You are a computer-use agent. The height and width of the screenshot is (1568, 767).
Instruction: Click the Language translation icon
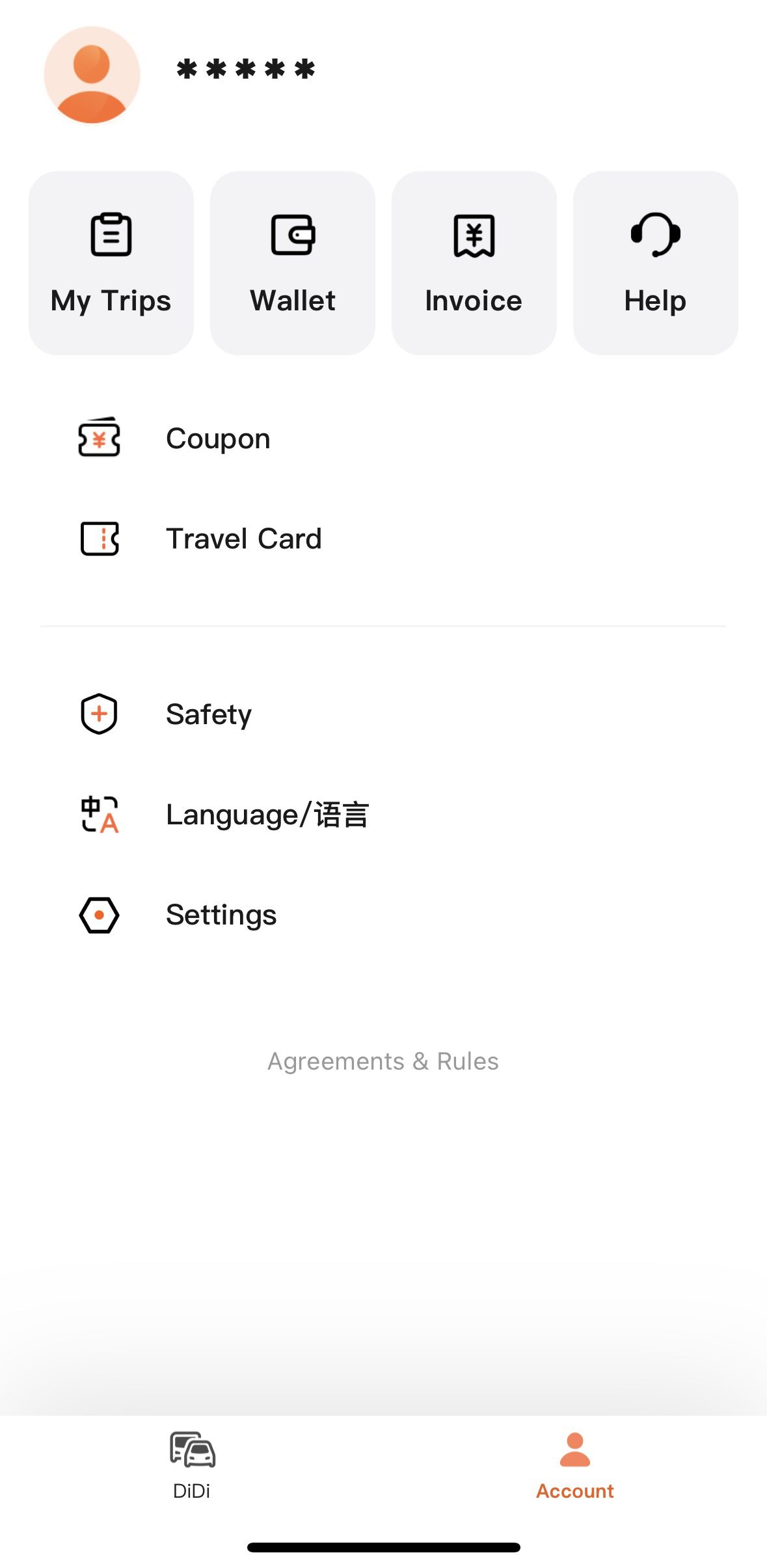[99, 814]
